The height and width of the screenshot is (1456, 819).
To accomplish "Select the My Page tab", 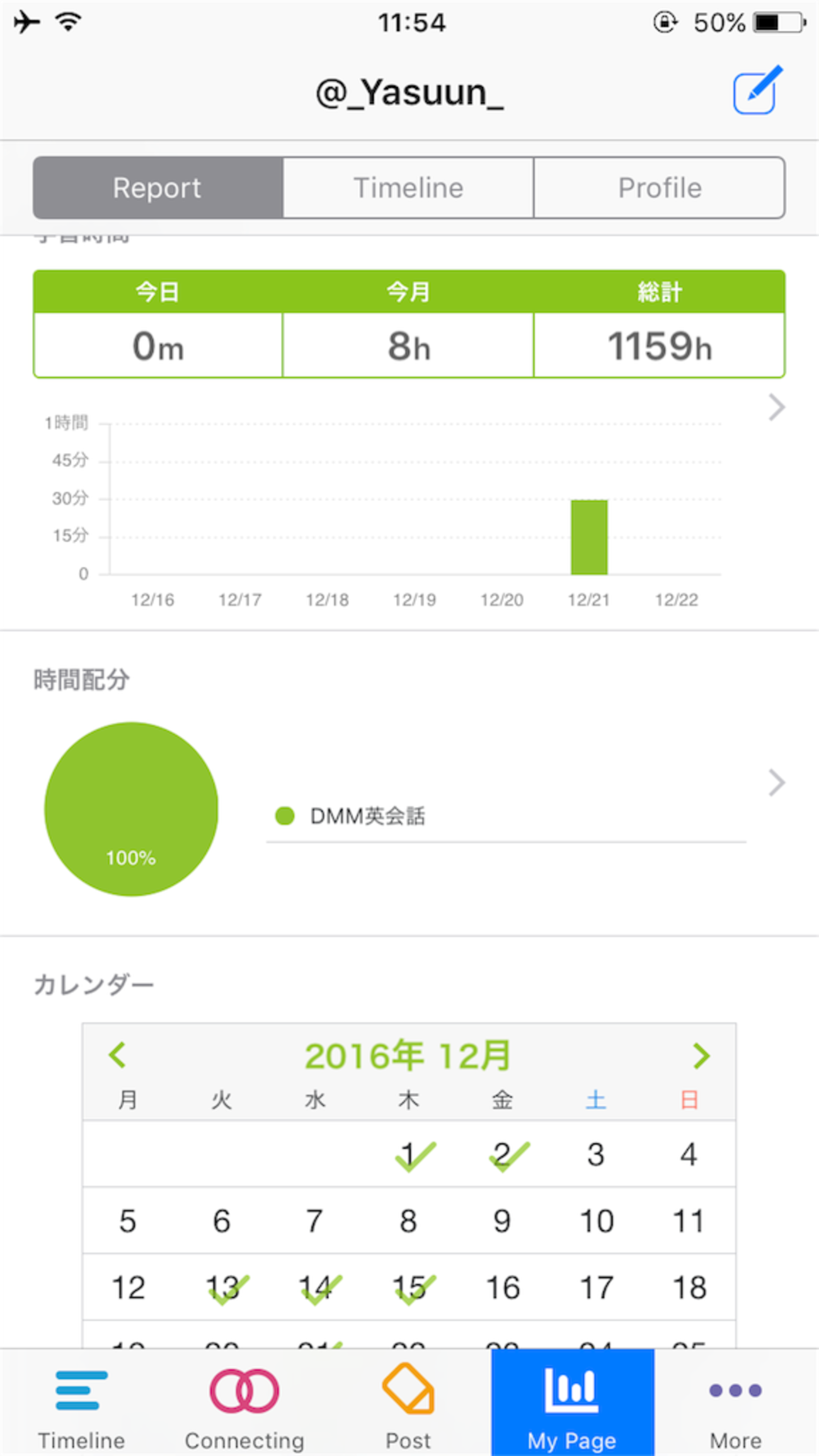I will click(572, 1402).
